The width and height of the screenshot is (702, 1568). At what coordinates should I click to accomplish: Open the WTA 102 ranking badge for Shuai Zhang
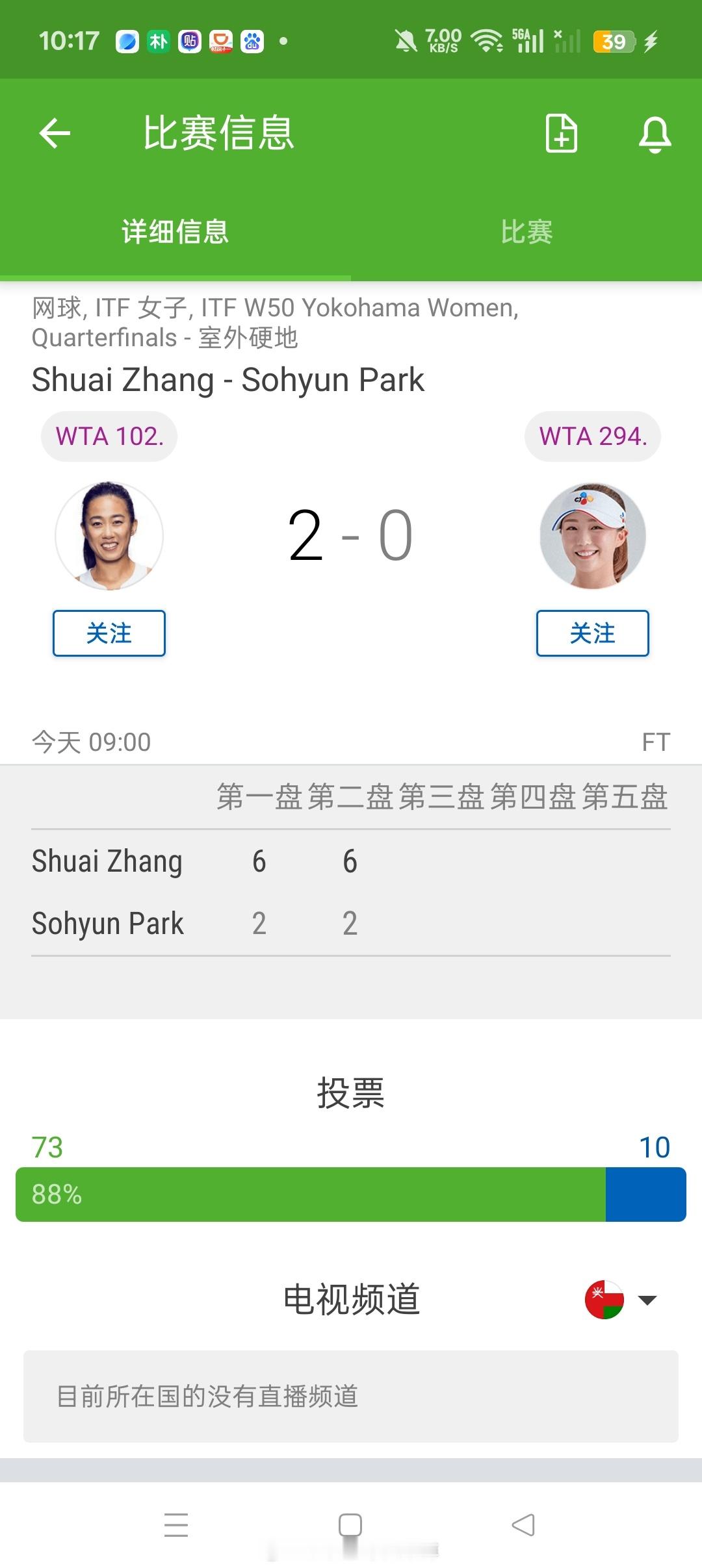[x=108, y=436]
